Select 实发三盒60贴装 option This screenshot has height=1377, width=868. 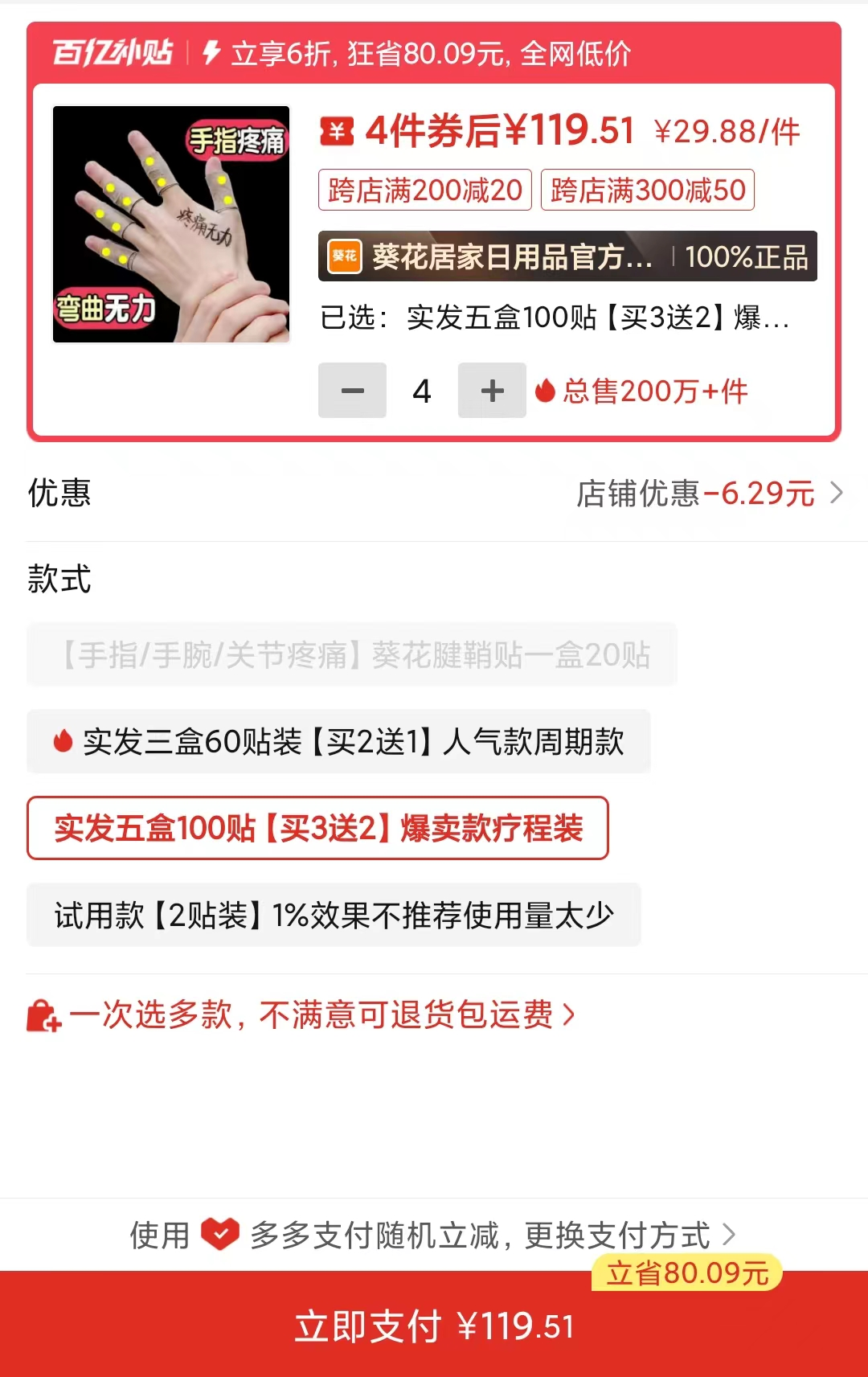[x=338, y=741]
